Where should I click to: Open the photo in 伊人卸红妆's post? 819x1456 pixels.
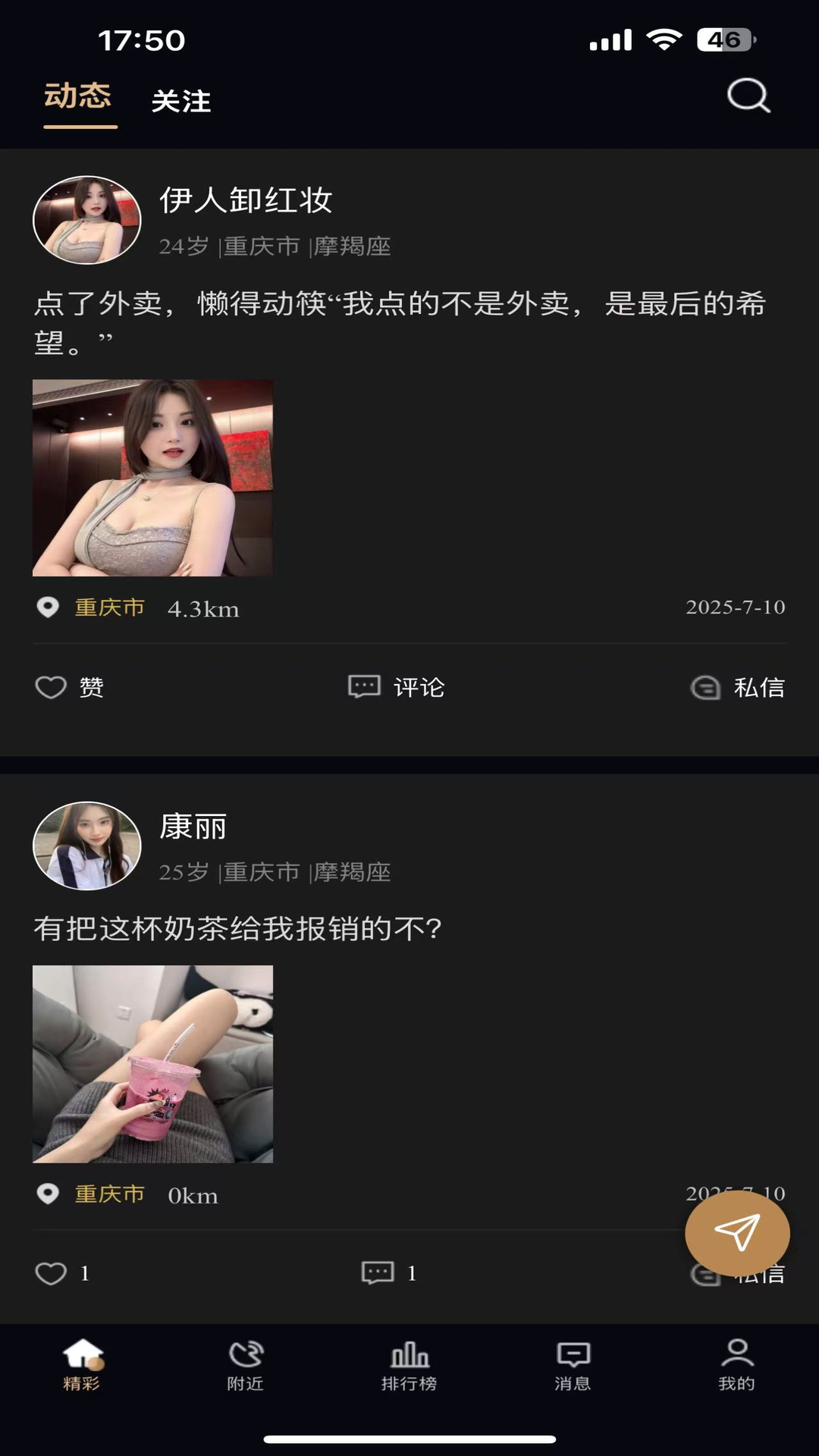pos(153,479)
